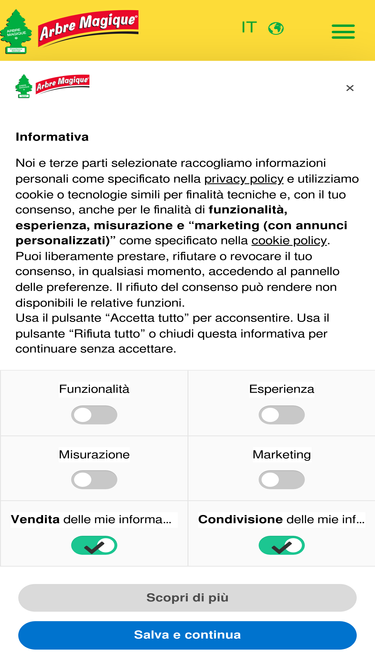
Task: Disable Vendita delle mie informazioni toggle
Action: (x=94, y=545)
